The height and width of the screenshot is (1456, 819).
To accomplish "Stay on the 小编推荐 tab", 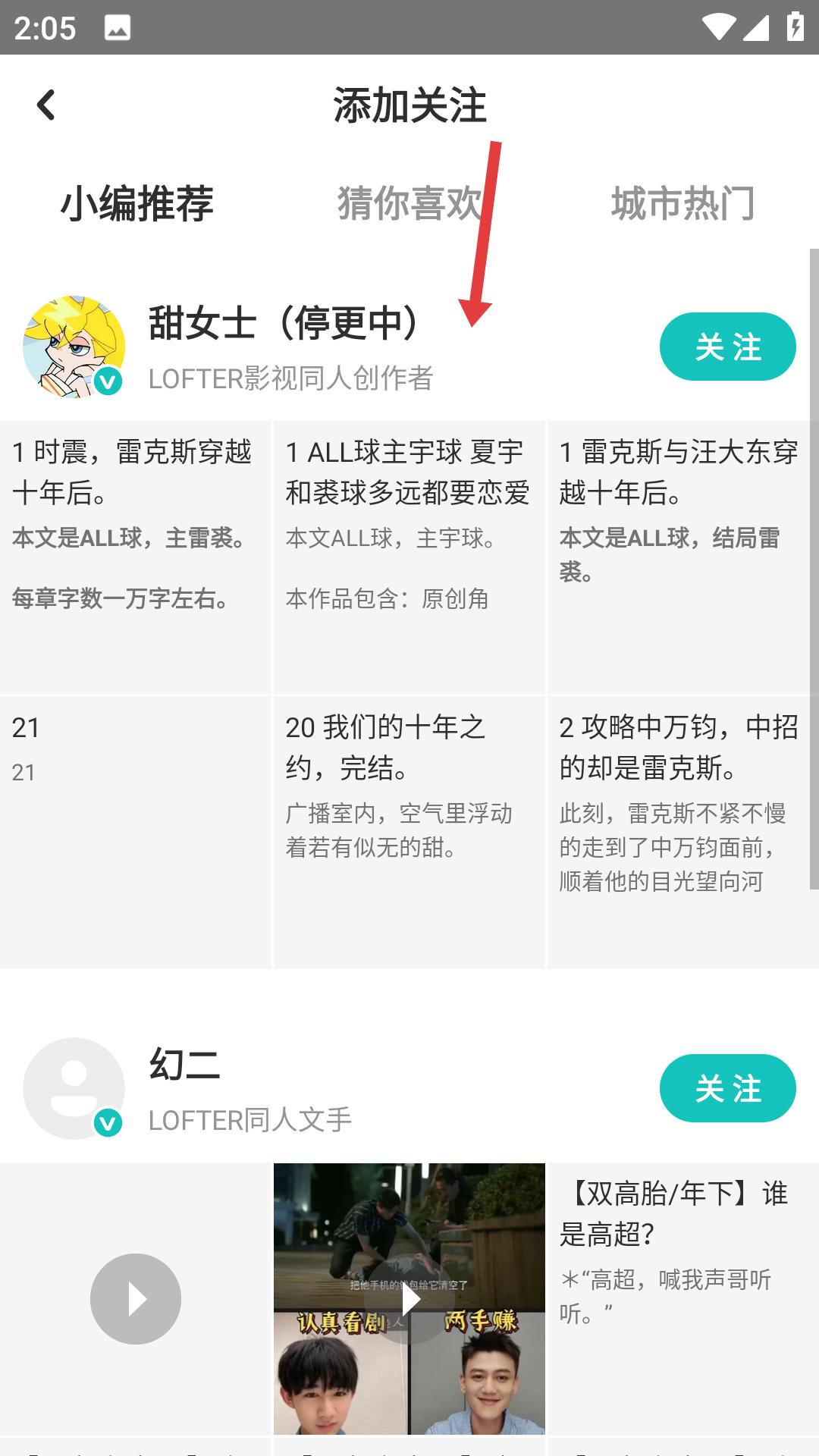I will [136, 203].
